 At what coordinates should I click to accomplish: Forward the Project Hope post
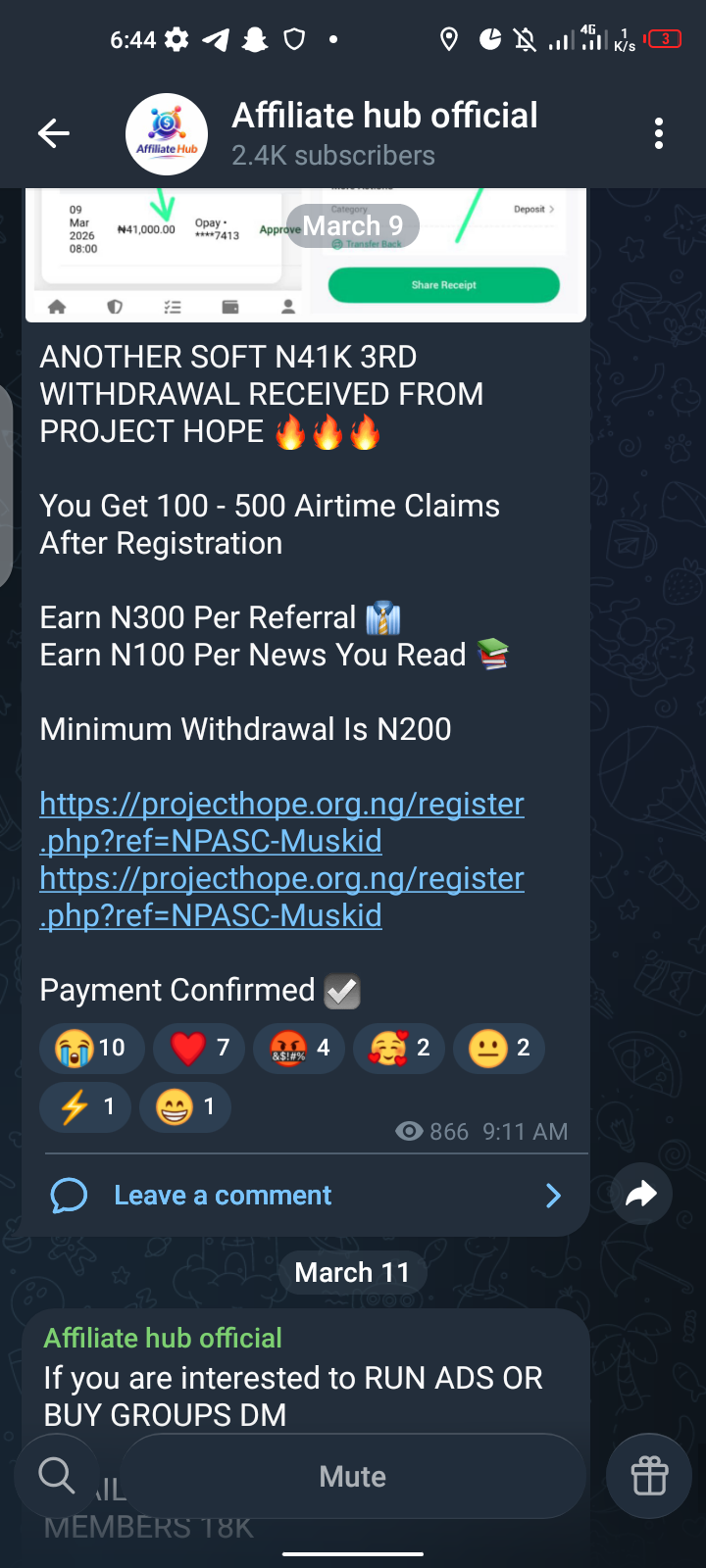[640, 1194]
